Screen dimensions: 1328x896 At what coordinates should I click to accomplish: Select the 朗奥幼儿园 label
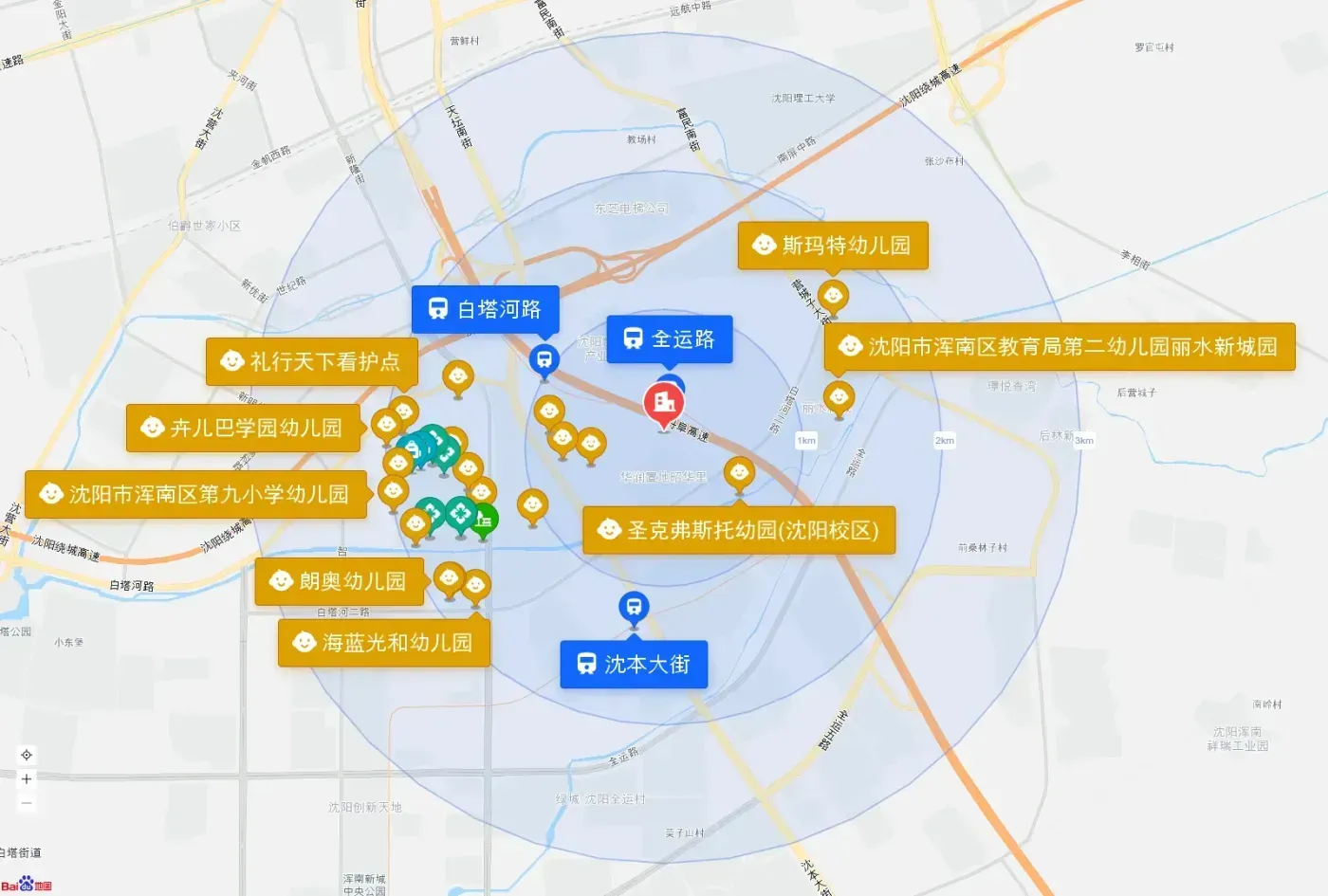coord(340,581)
